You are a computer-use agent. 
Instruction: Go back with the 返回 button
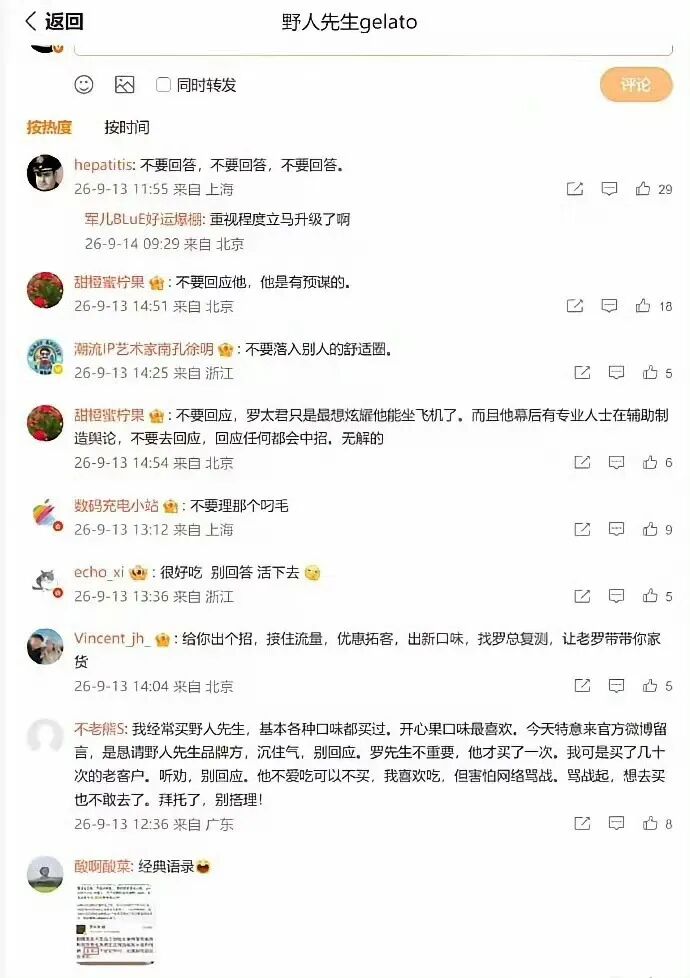(55, 21)
